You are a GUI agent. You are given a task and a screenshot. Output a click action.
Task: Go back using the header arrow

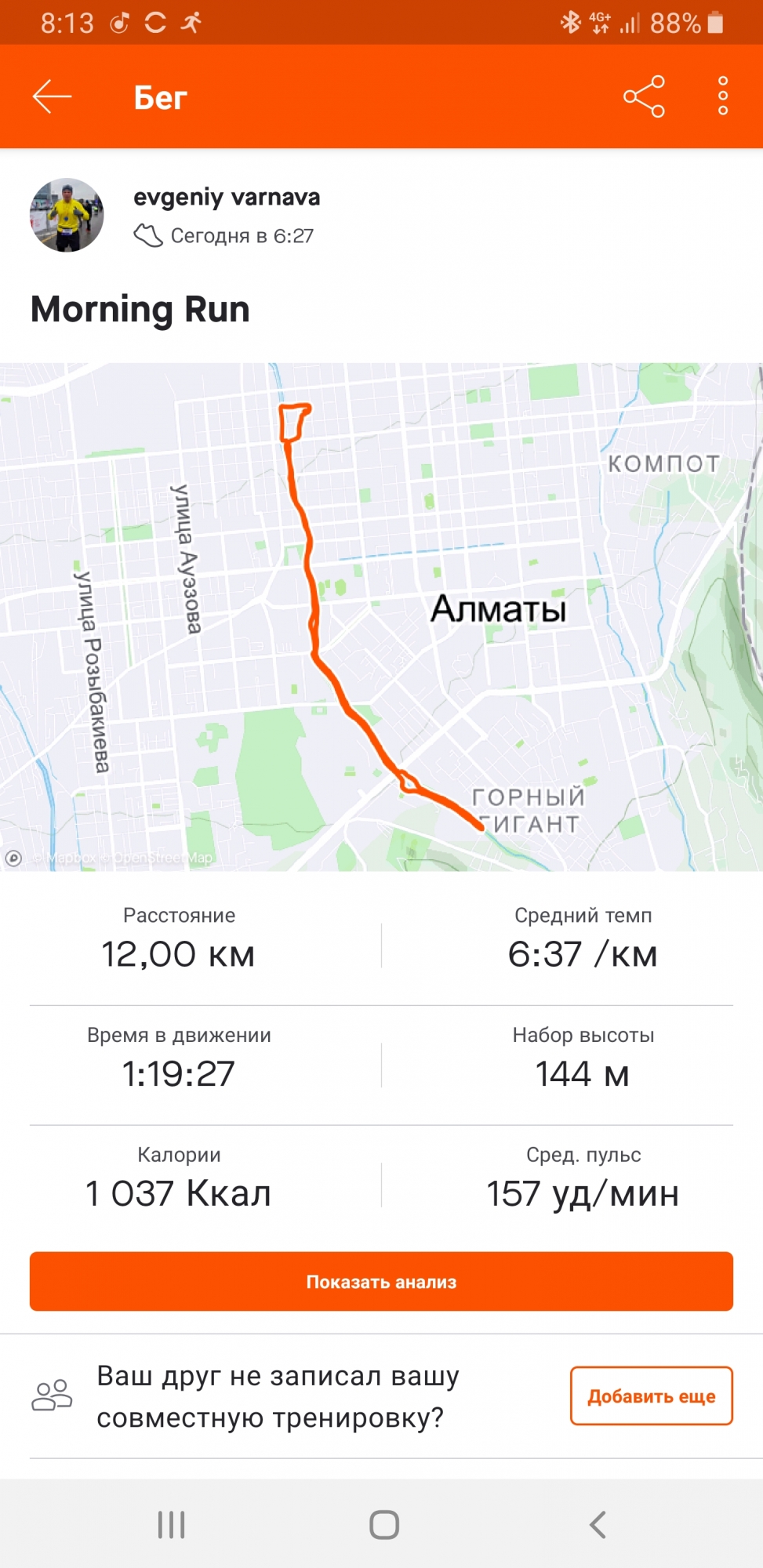[52, 97]
